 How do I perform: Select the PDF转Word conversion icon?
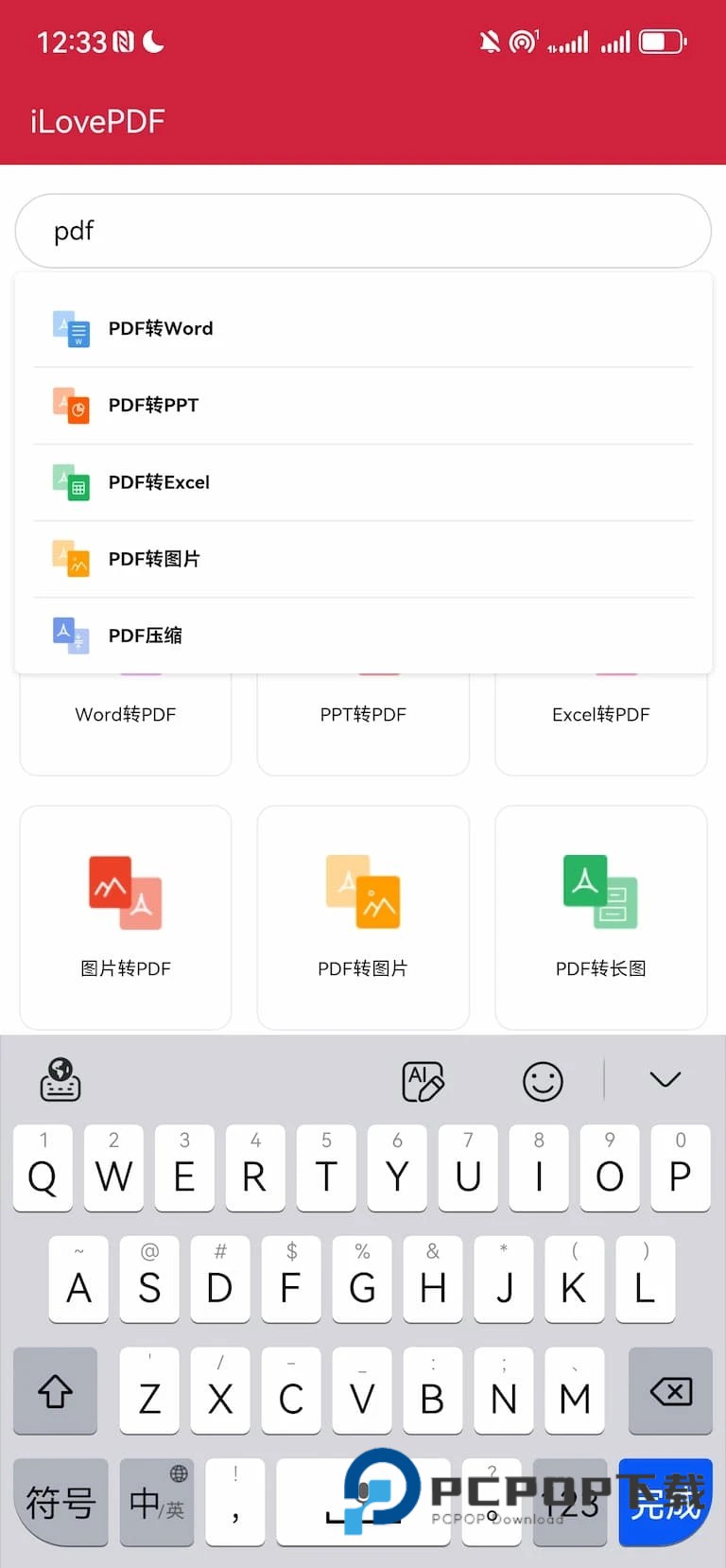72,328
